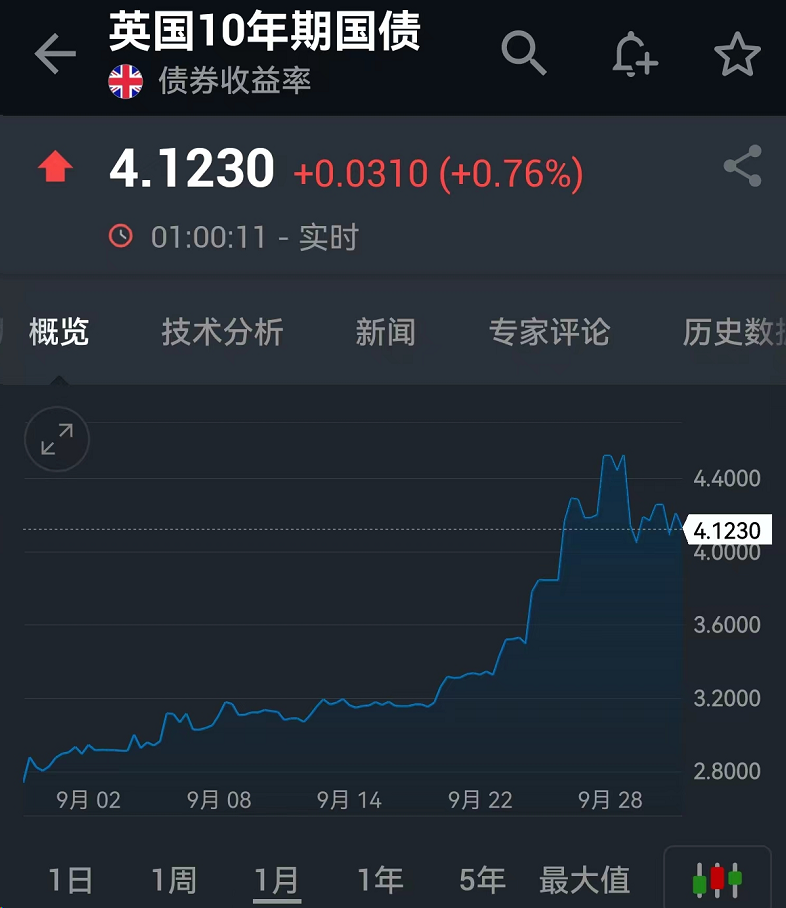Viewport: 786px width, 908px height.
Task: Share this bond yield quote
Action: [x=742, y=167]
